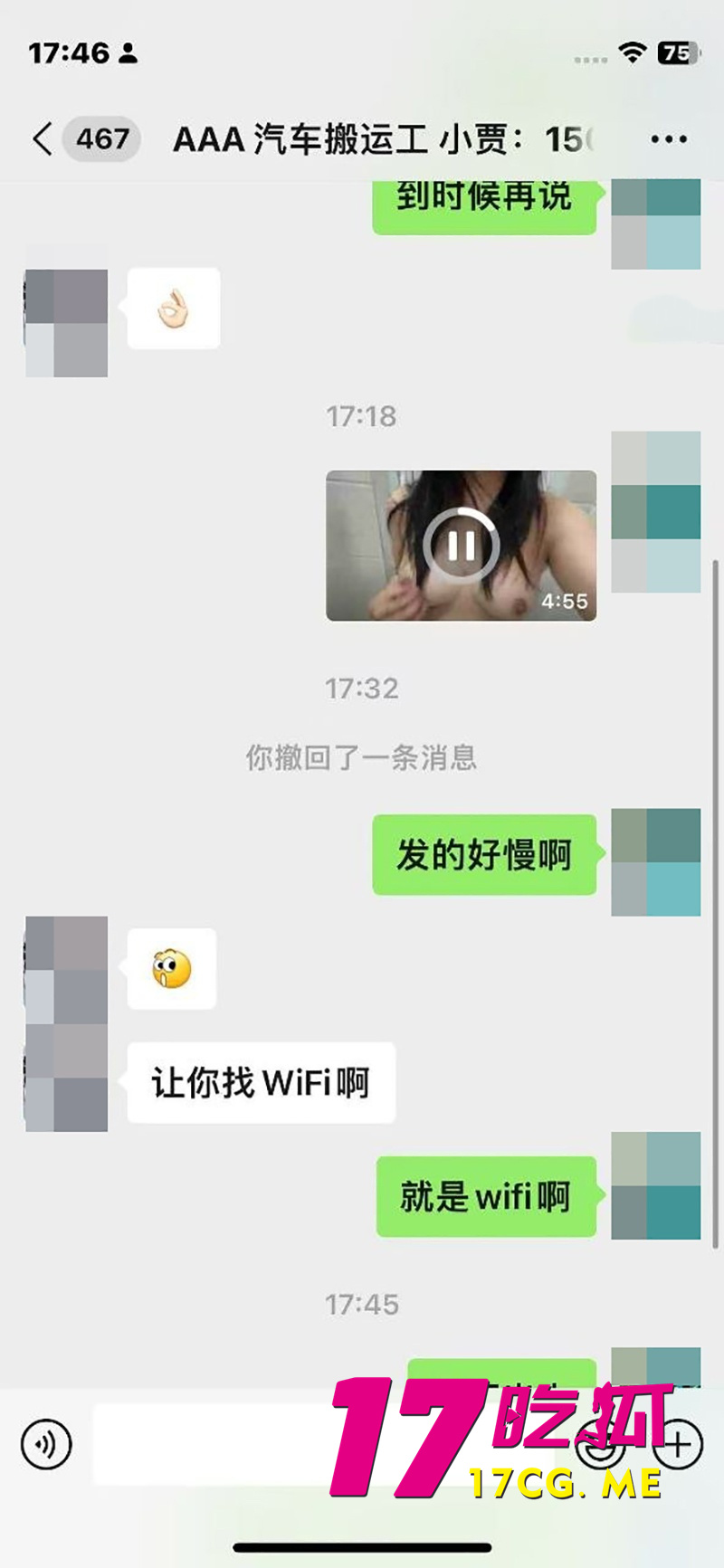Tap the surprised face emoji sticker

[x=172, y=968]
